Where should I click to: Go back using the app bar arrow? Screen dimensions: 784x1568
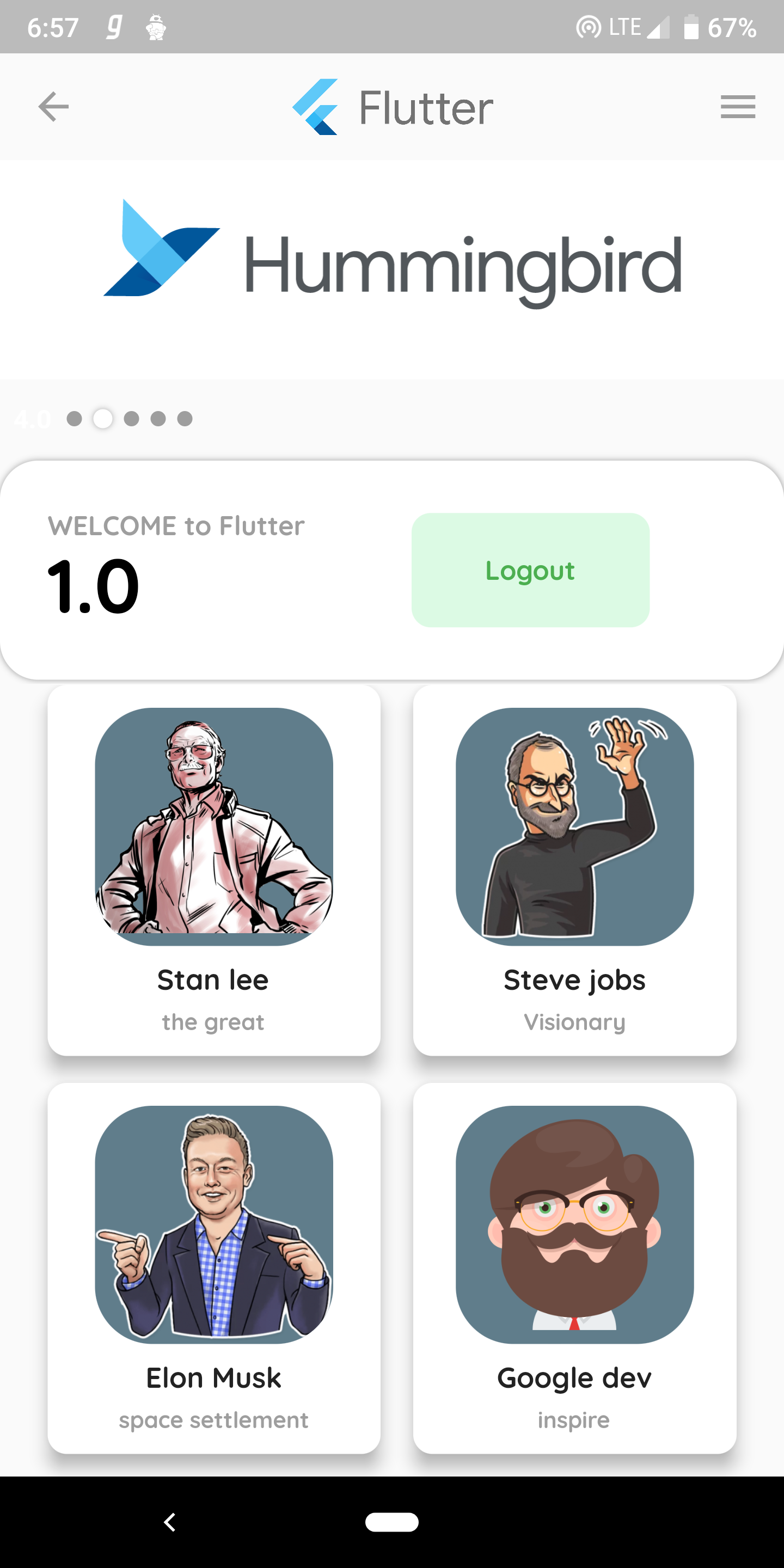click(53, 107)
